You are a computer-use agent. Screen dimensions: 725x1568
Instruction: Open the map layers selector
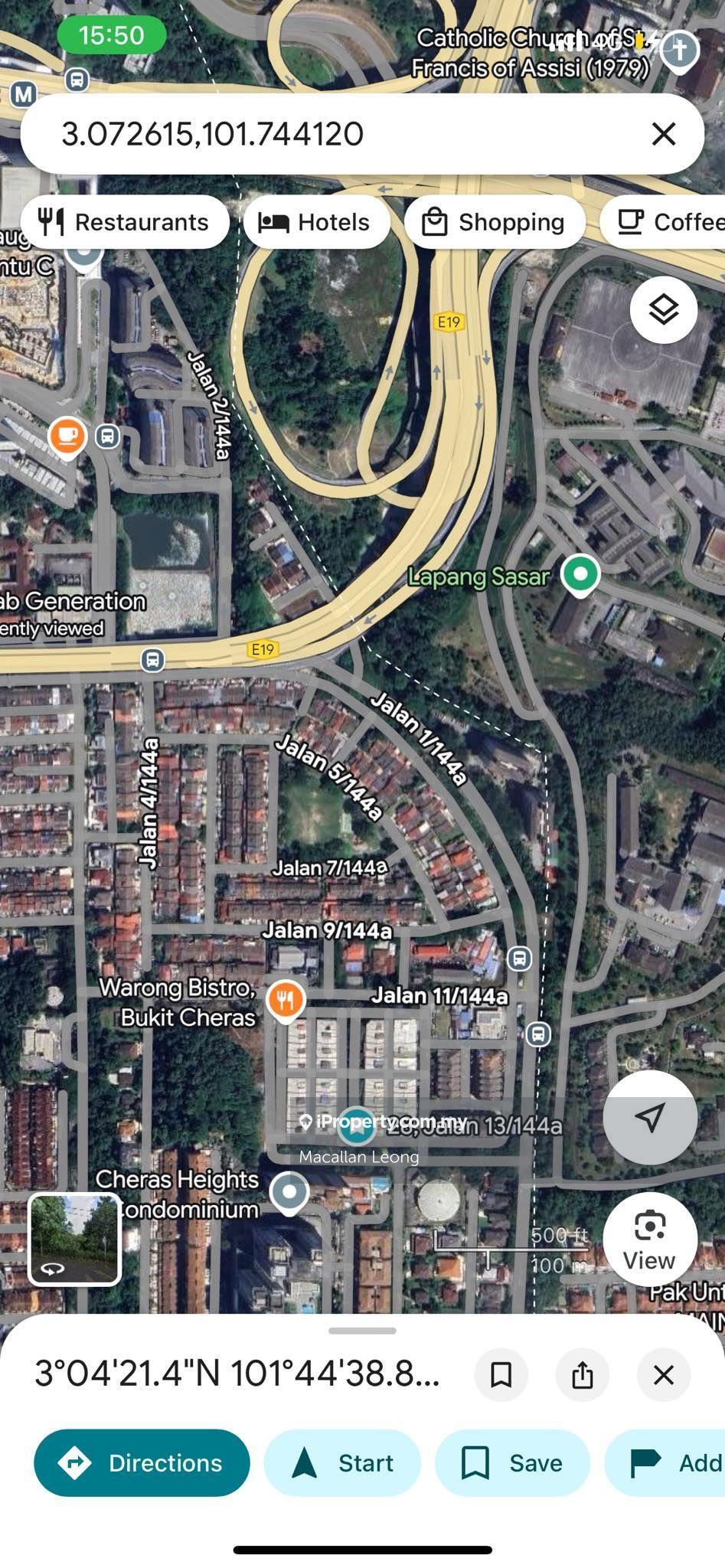point(663,309)
